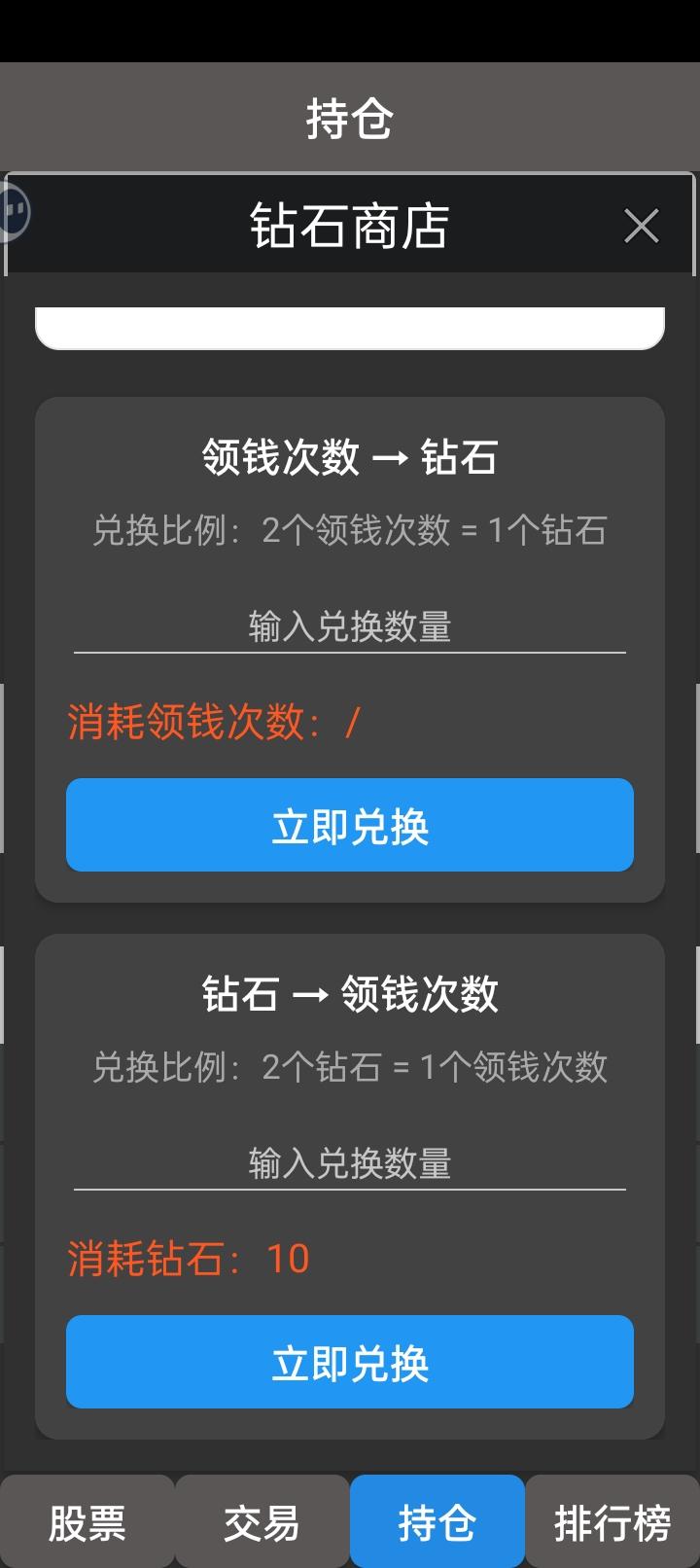Switch to the 股票 tab
The width and height of the screenshot is (700, 1568).
point(86,1520)
